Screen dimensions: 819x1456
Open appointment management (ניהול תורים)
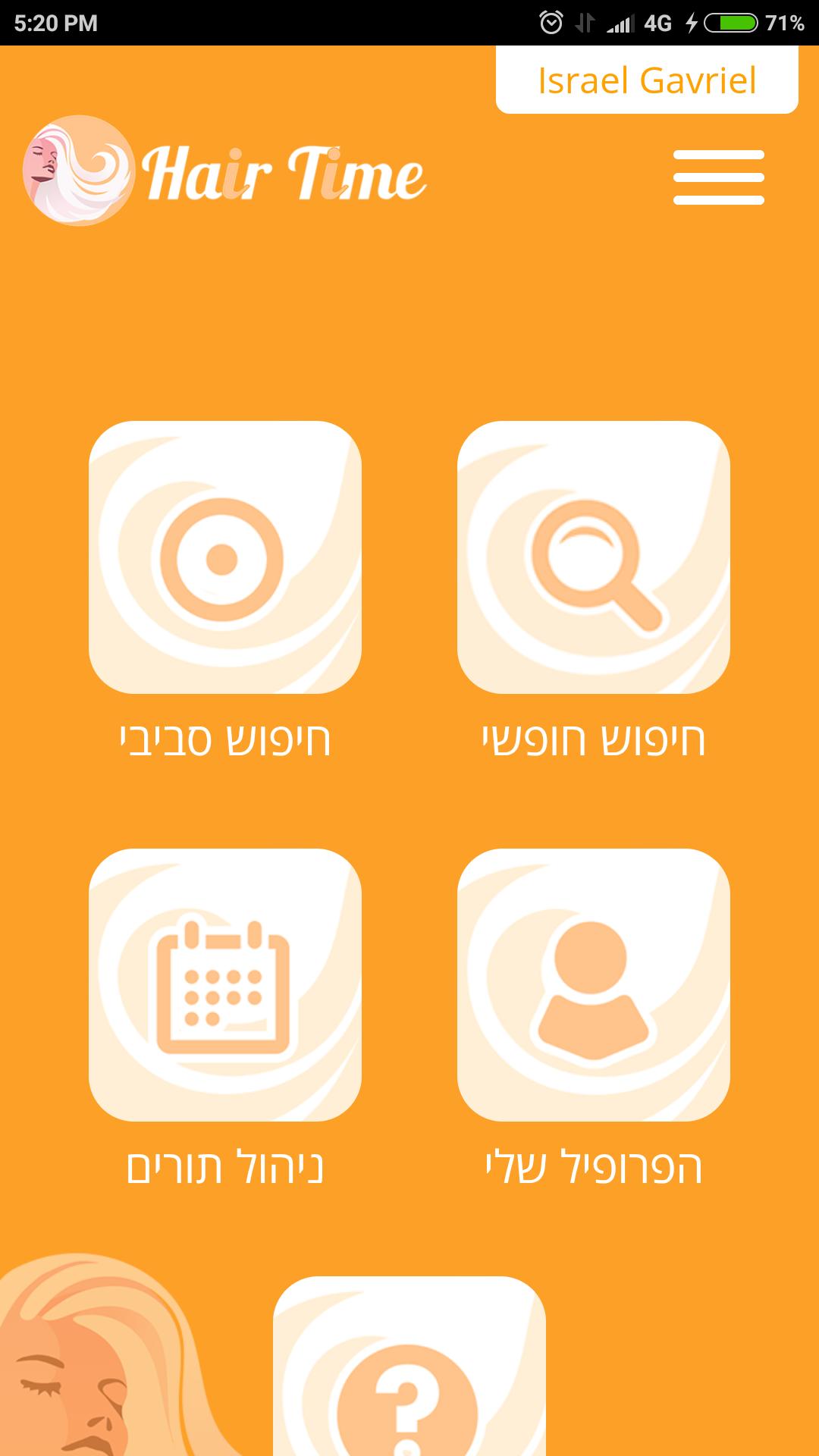tap(225, 984)
